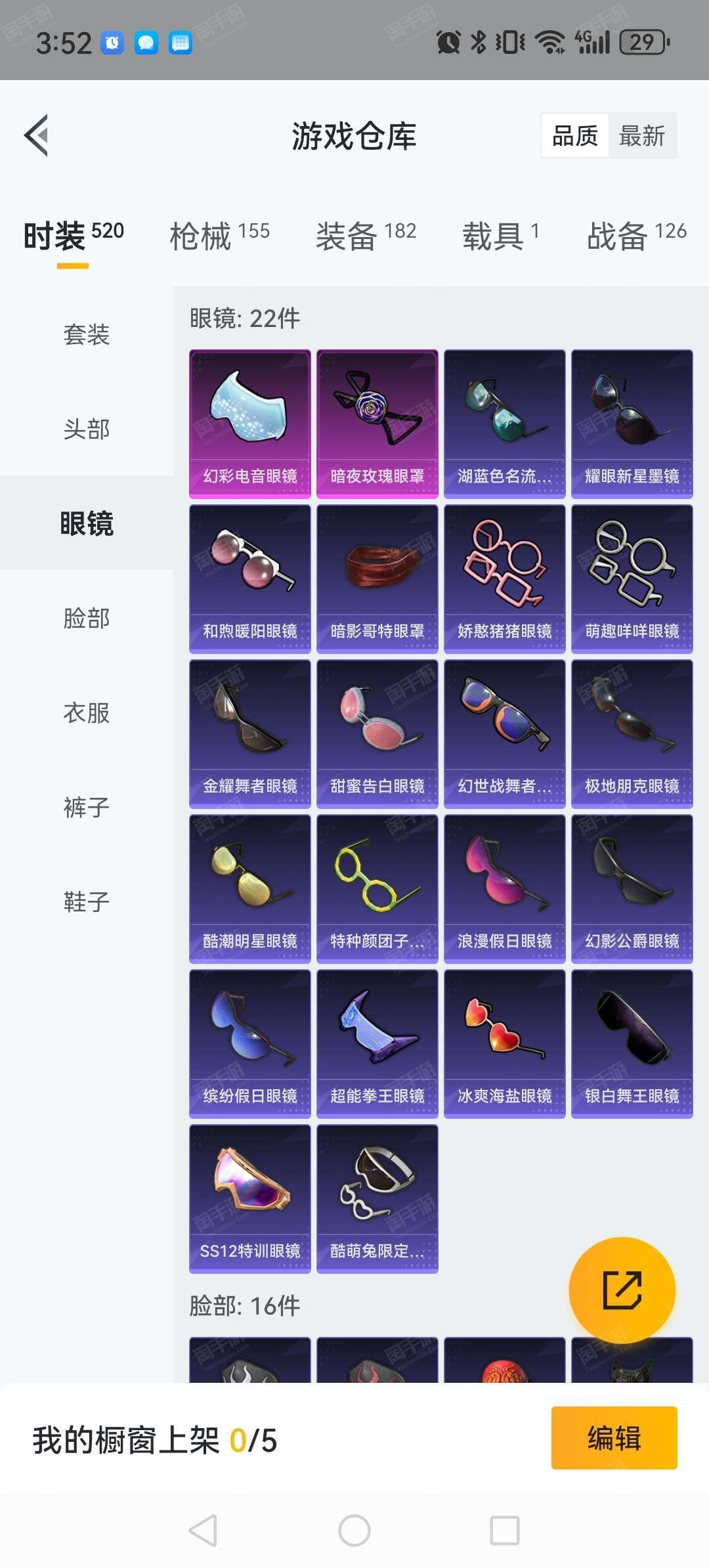Go back using the top-left arrow
This screenshot has width=709, height=1568.
point(37,136)
